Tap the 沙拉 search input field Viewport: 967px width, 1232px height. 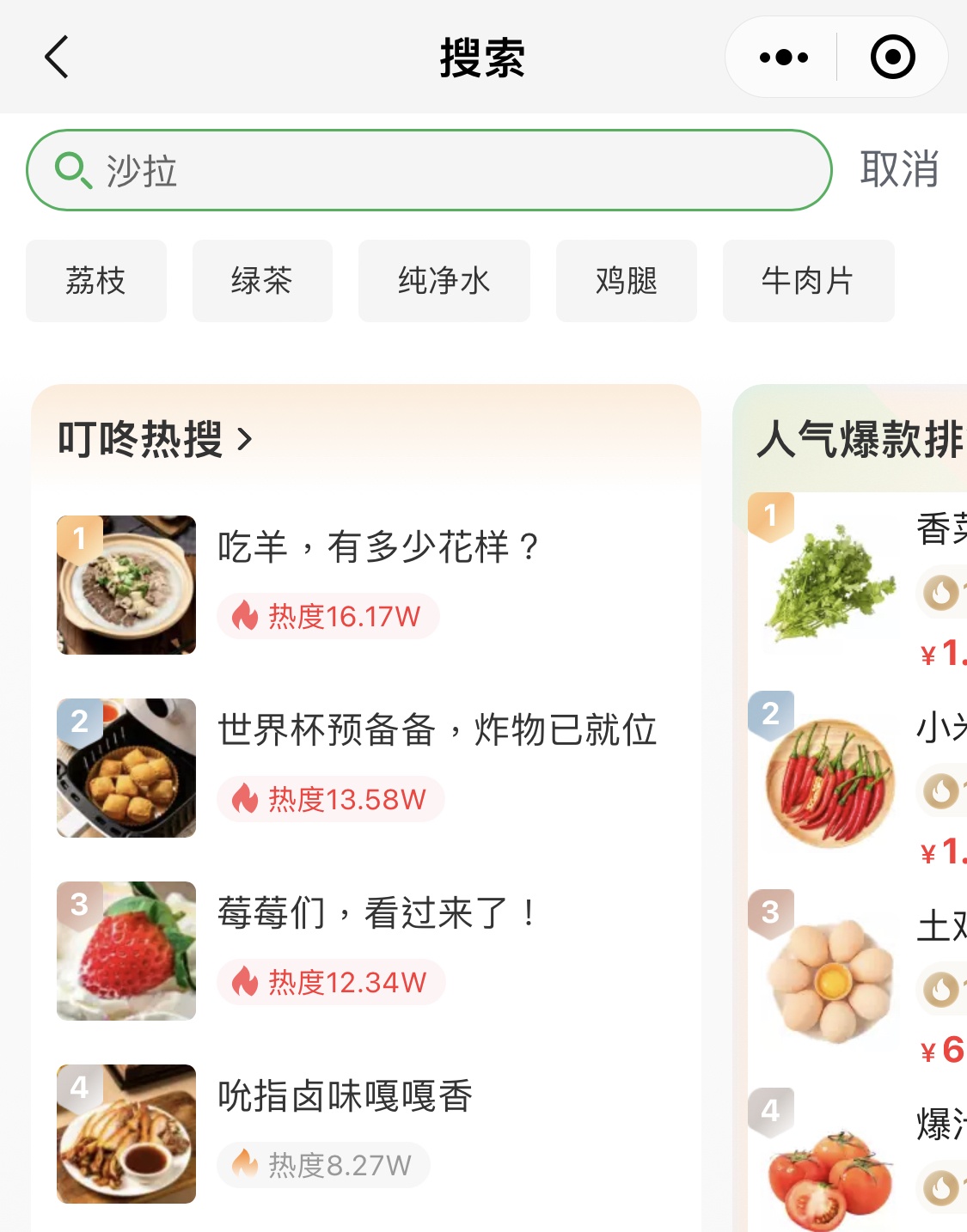pyautogui.click(x=430, y=170)
